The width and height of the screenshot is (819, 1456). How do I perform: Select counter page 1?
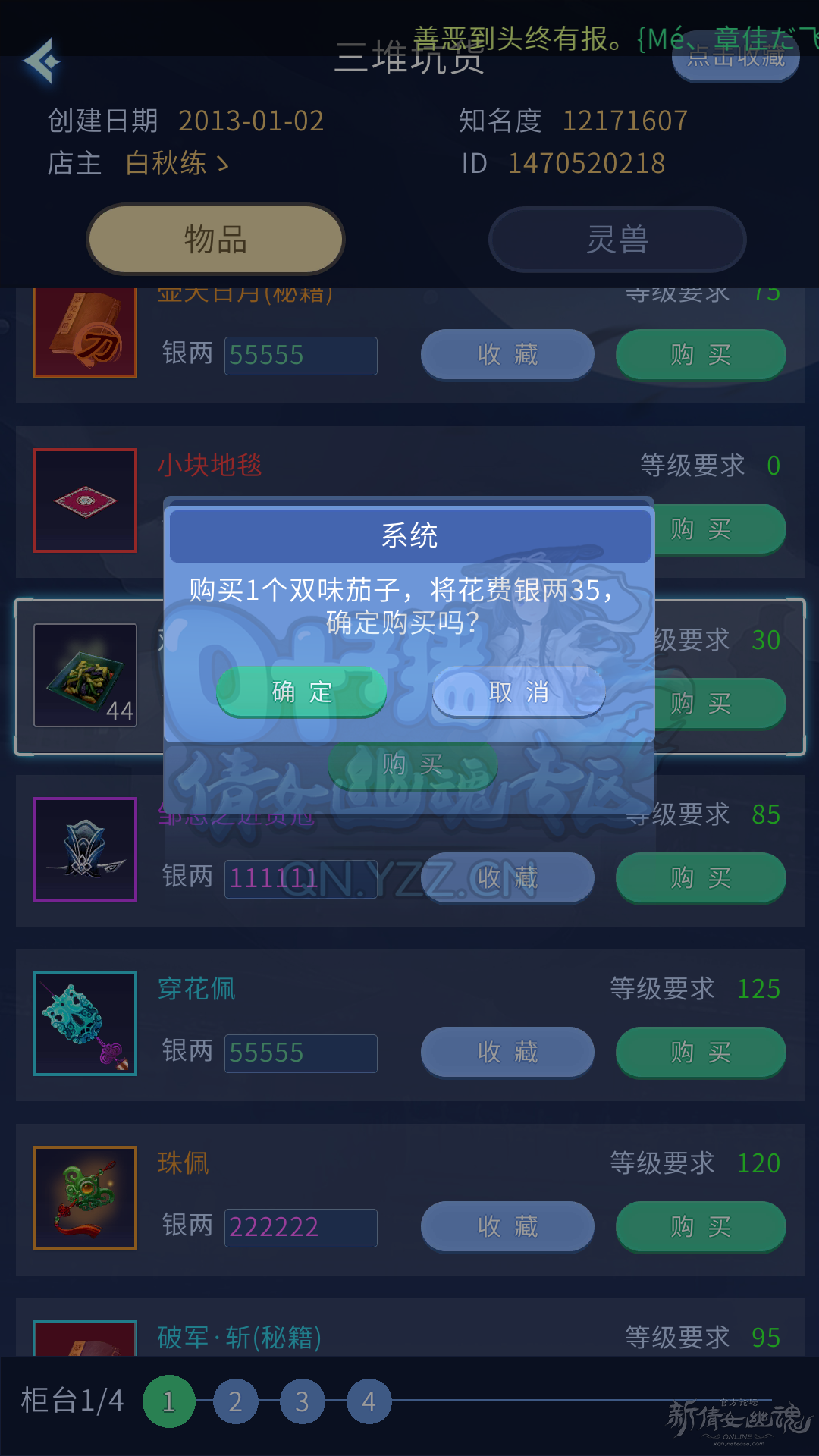168,1401
